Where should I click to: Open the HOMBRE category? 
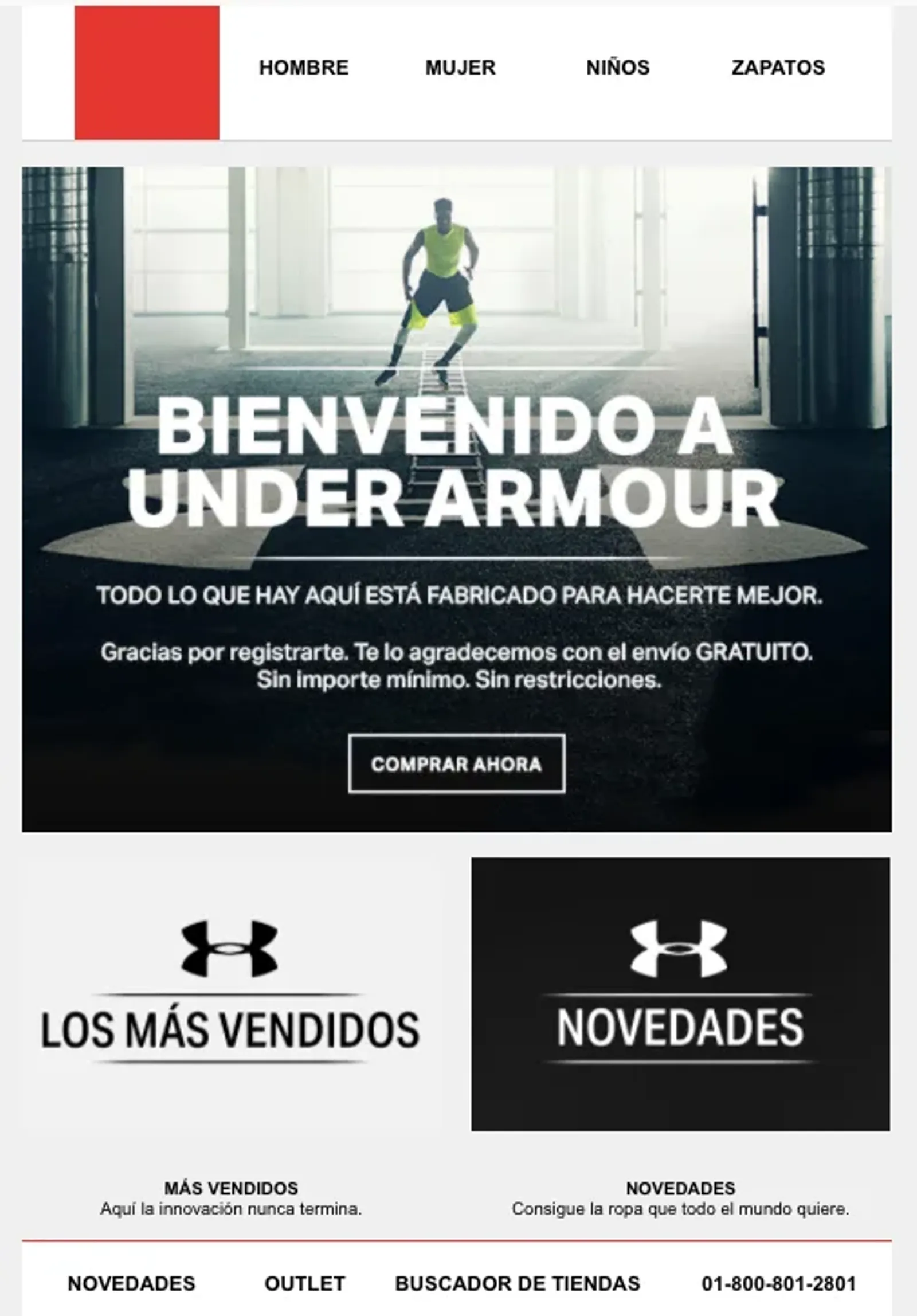303,68
